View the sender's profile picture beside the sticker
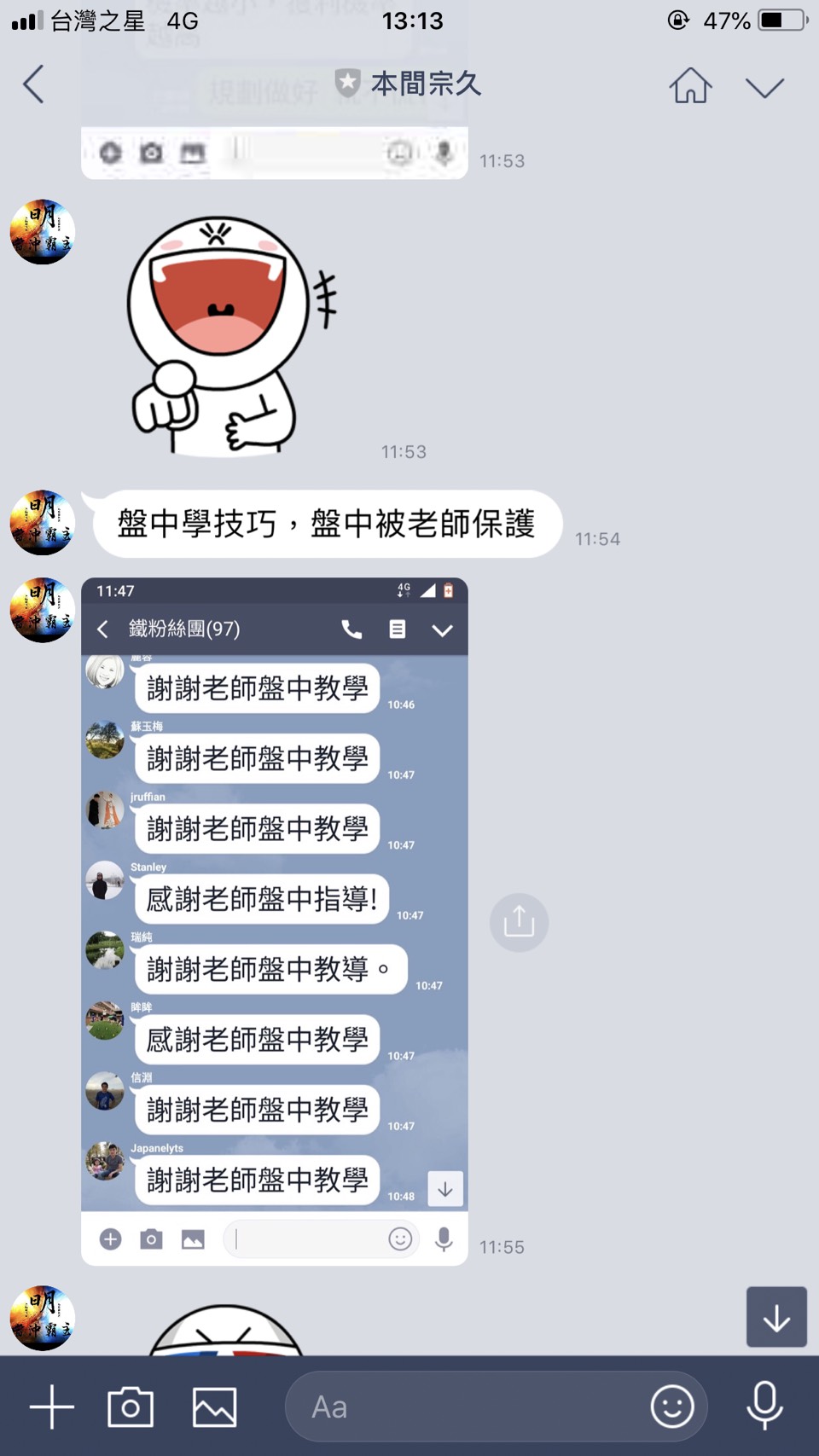This screenshot has height=1456, width=819. click(42, 232)
